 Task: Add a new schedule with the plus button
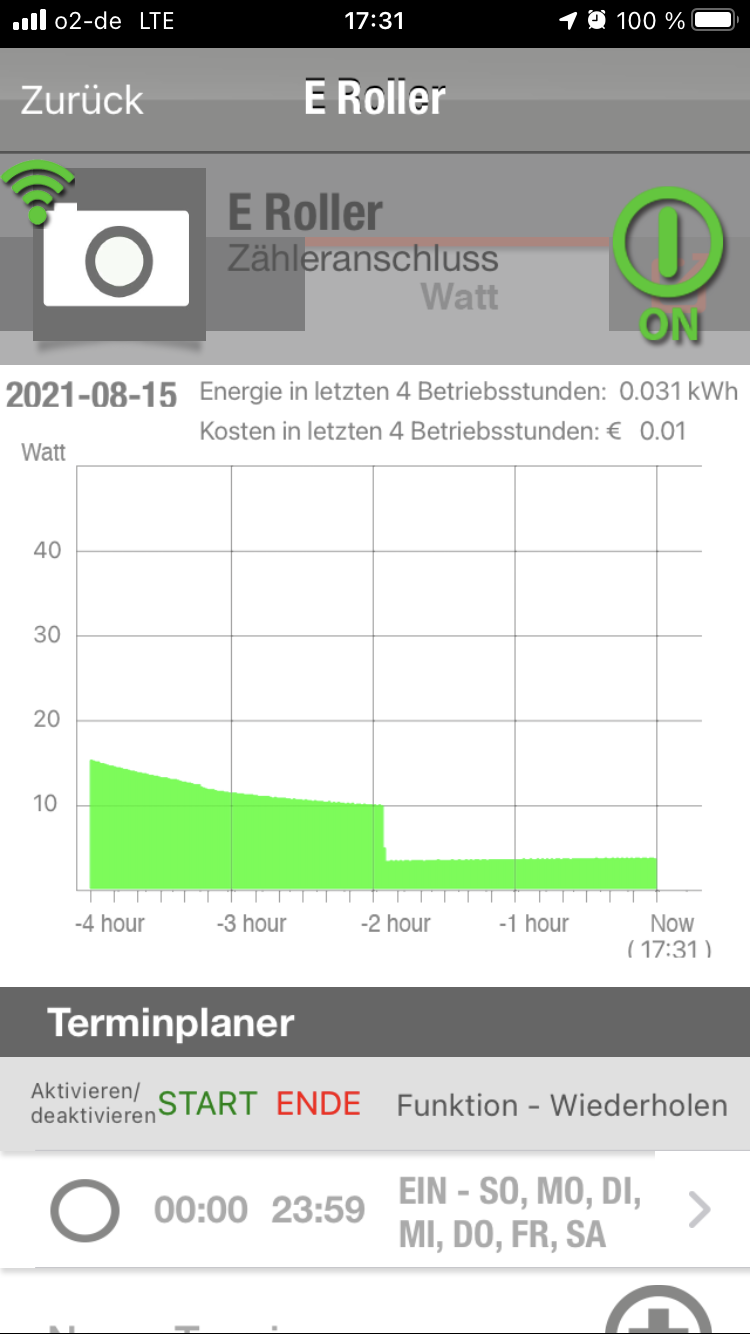pyautogui.click(x=658, y=1315)
